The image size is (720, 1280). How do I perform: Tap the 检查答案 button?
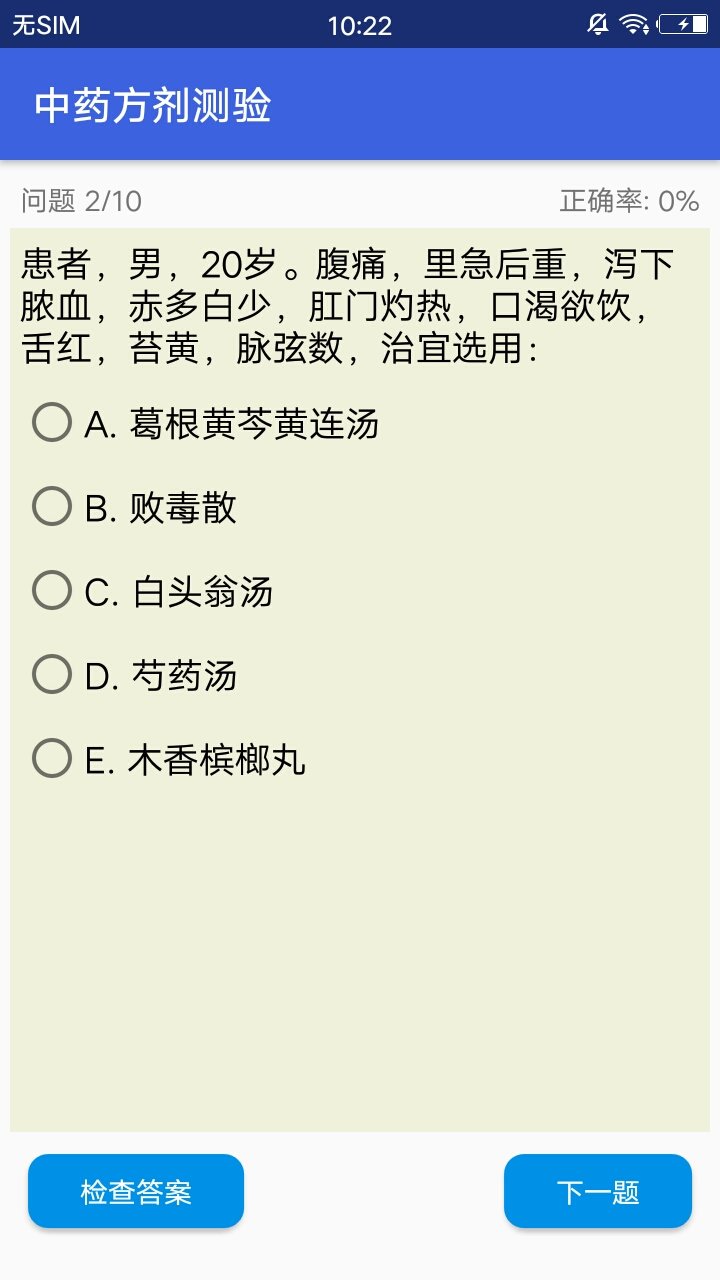(x=136, y=1191)
